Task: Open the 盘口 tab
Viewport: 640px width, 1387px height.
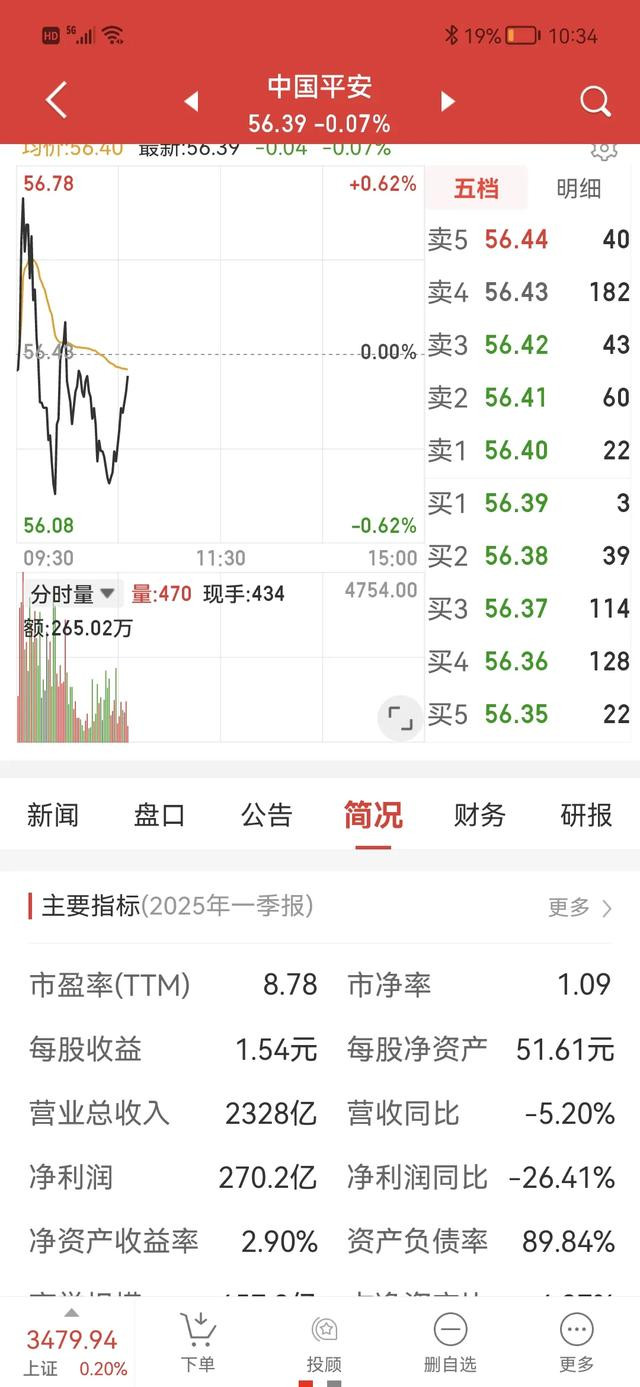Action: pyautogui.click(x=160, y=815)
